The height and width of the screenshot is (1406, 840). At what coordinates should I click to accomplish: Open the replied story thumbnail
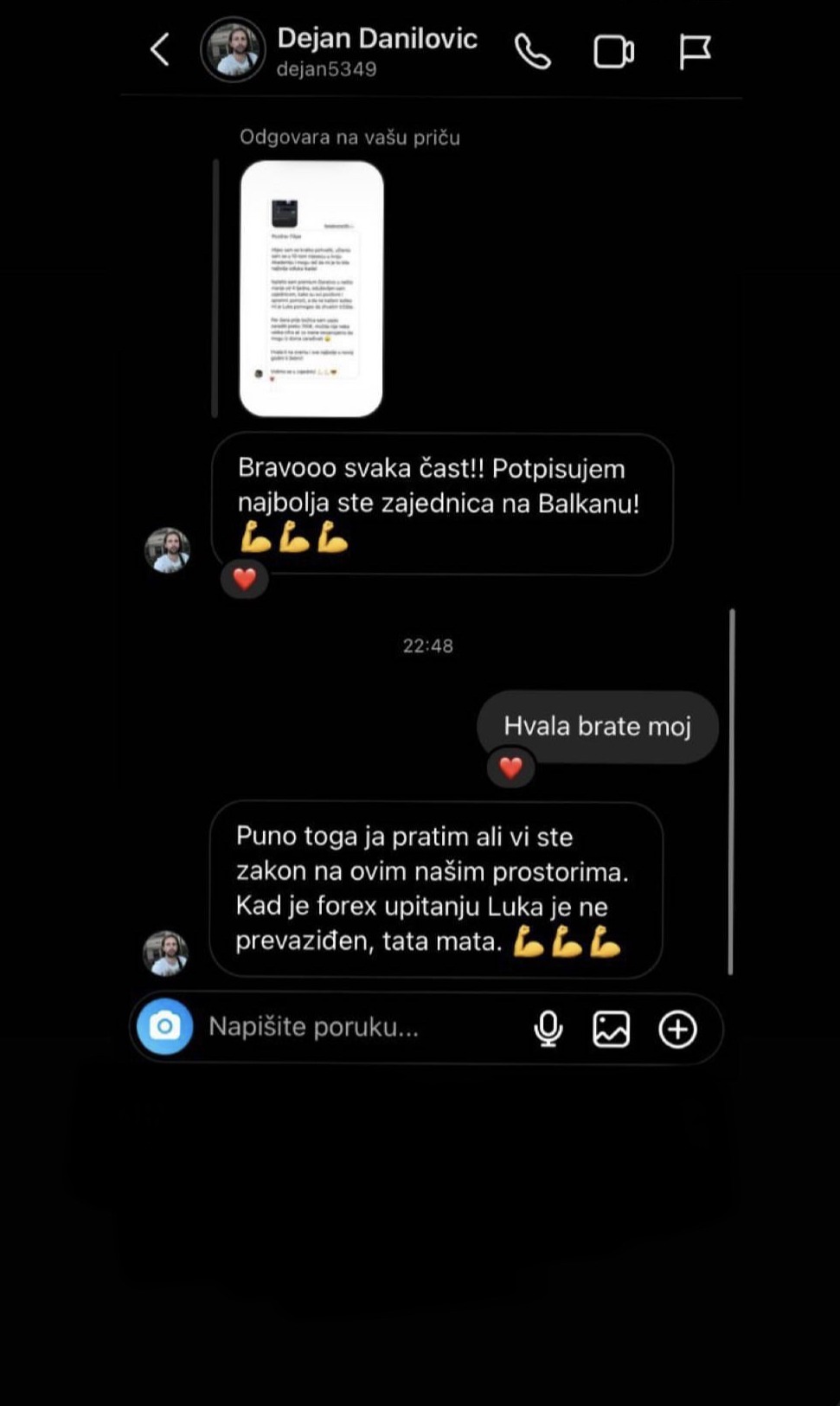pos(311,288)
